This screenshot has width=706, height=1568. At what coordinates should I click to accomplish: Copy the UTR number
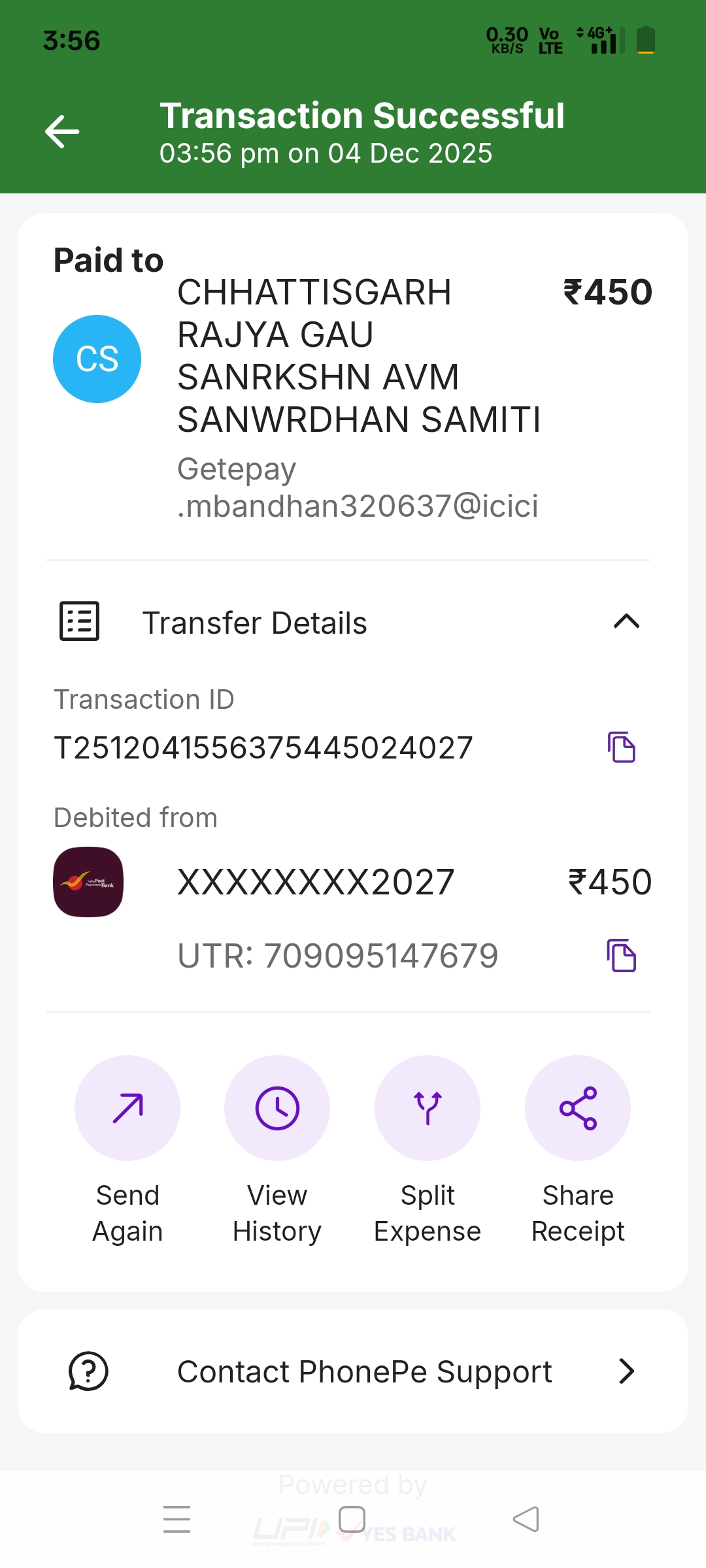point(621,956)
